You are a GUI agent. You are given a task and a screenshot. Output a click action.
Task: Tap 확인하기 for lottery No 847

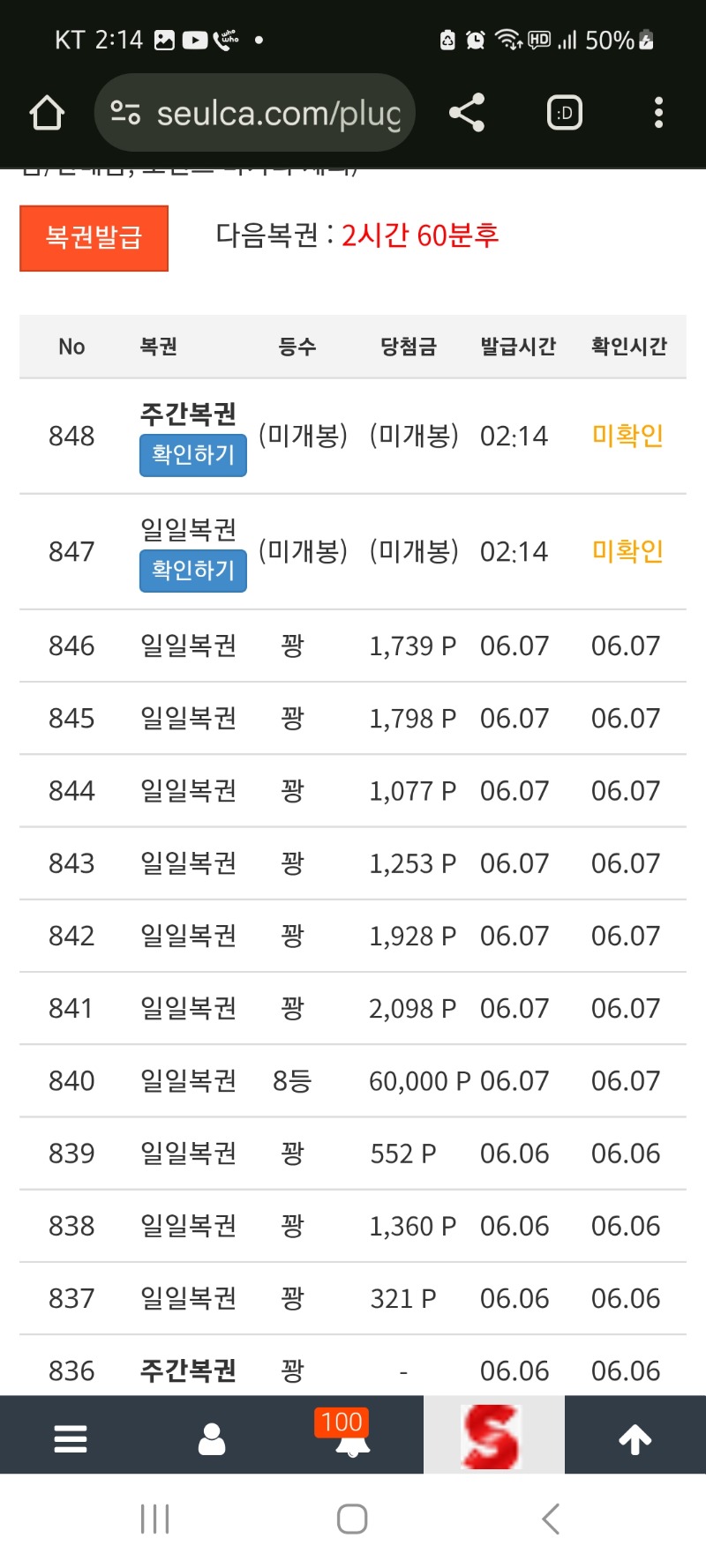coord(192,571)
